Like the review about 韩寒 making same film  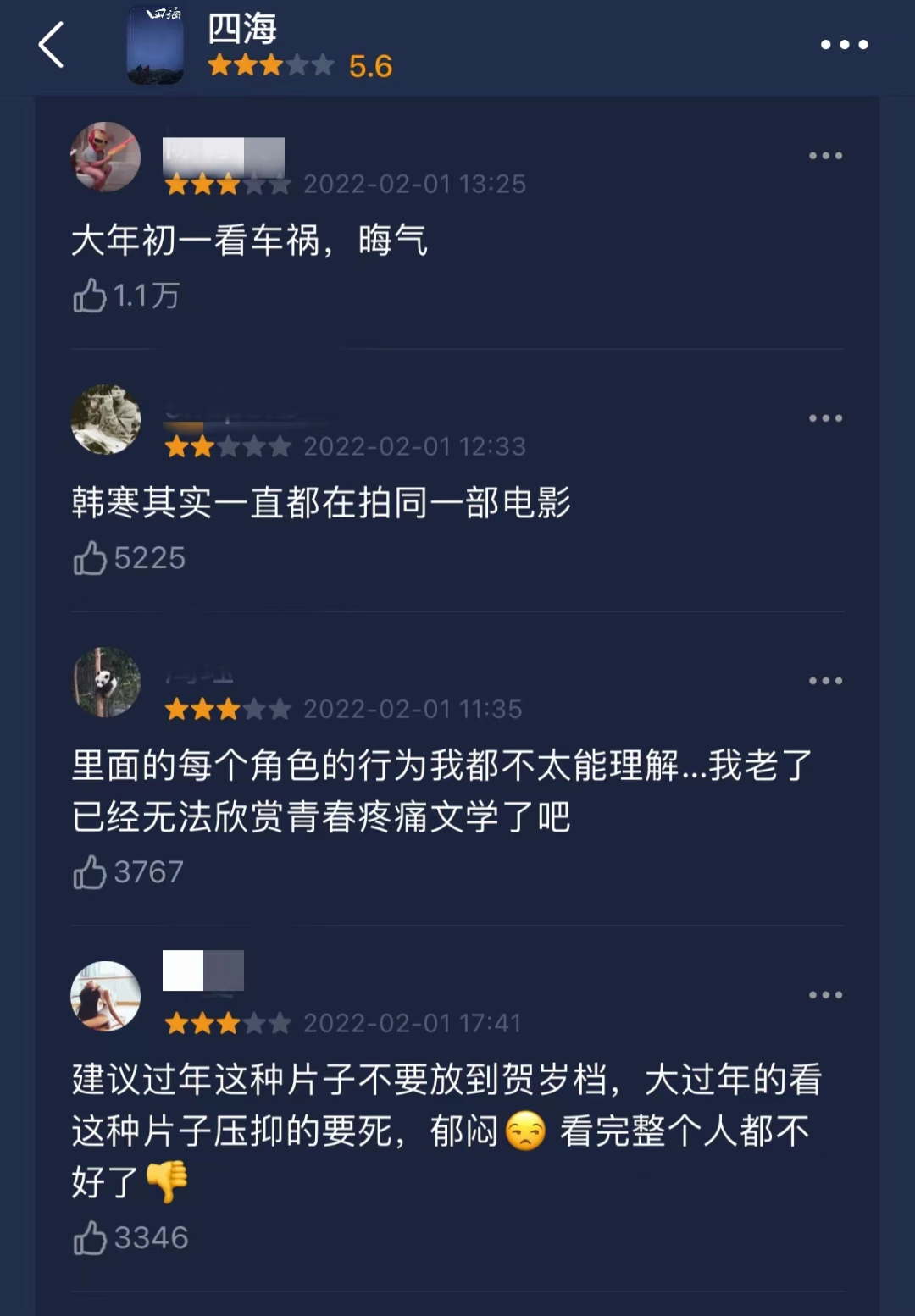tap(90, 559)
